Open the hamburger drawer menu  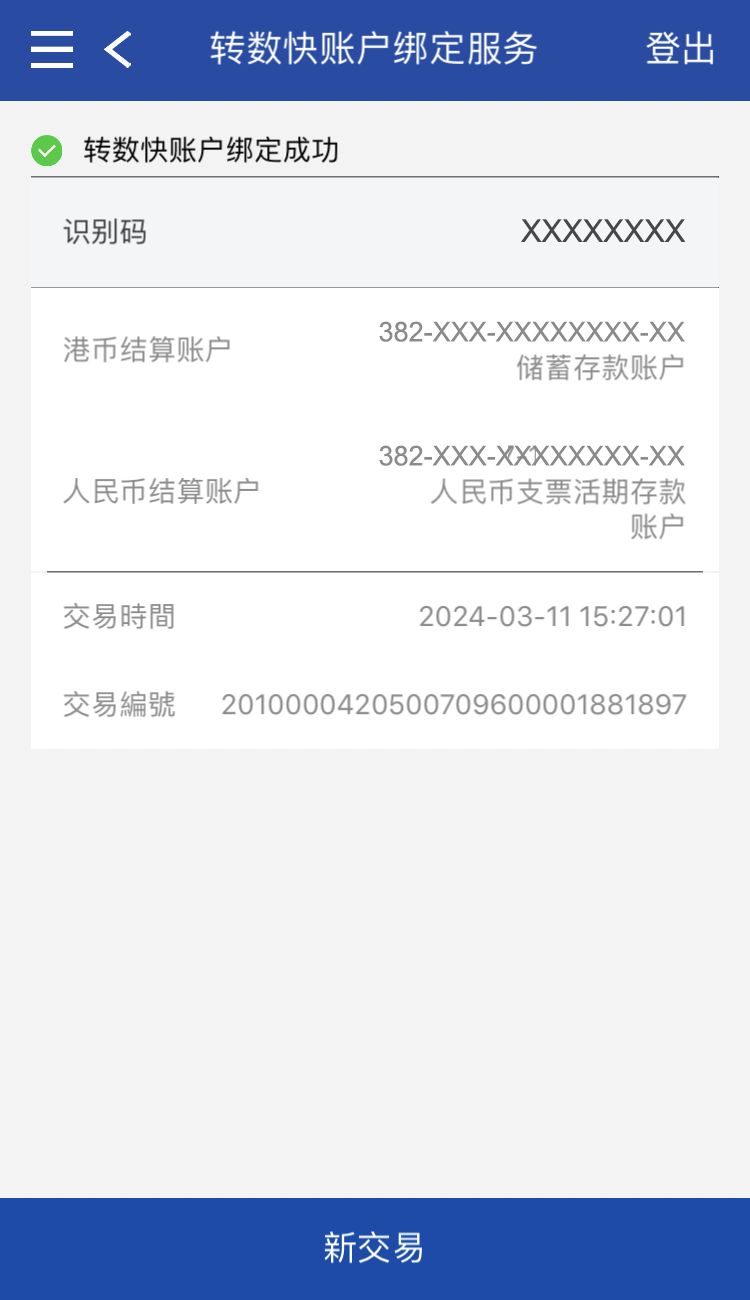[x=52, y=49]
